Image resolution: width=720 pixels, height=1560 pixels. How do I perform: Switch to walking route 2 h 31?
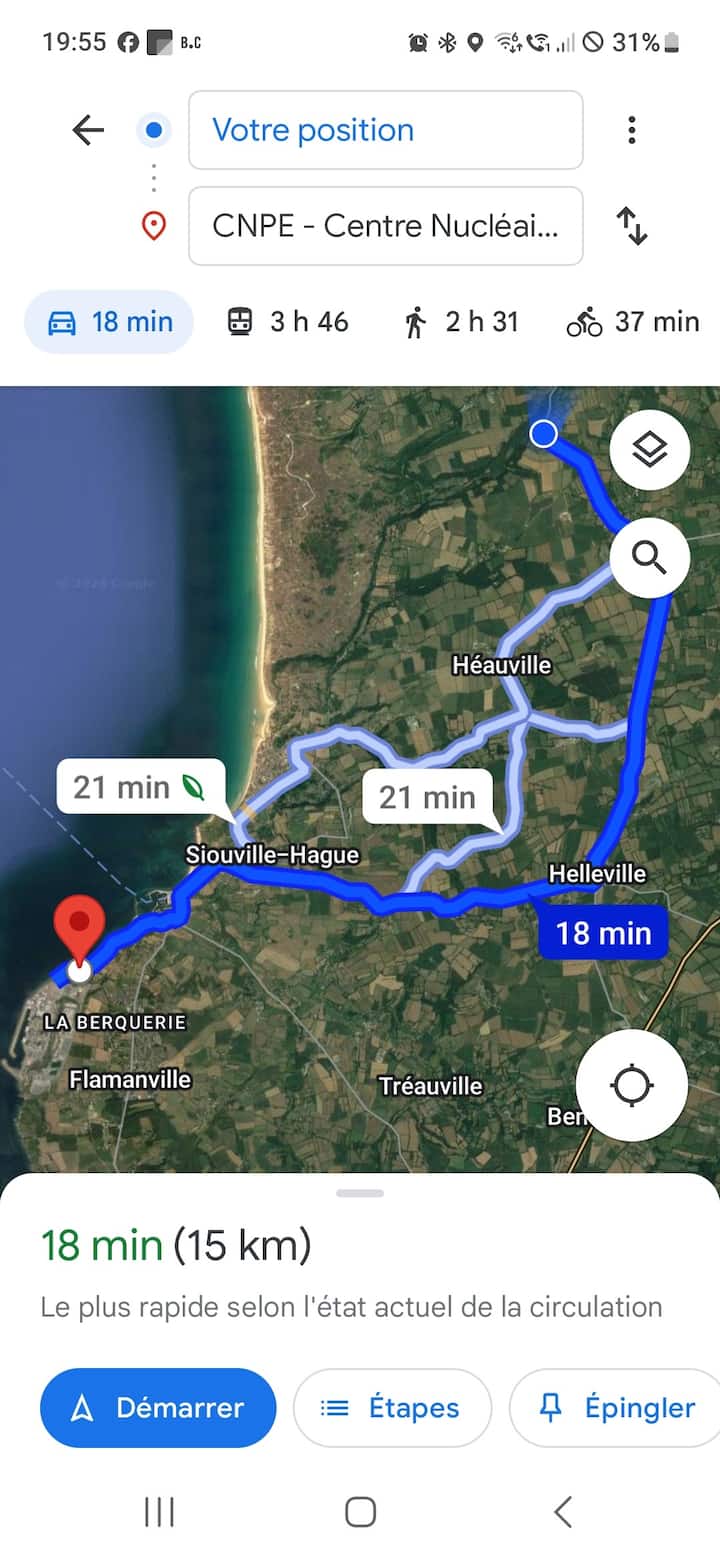tap(462, 322)
